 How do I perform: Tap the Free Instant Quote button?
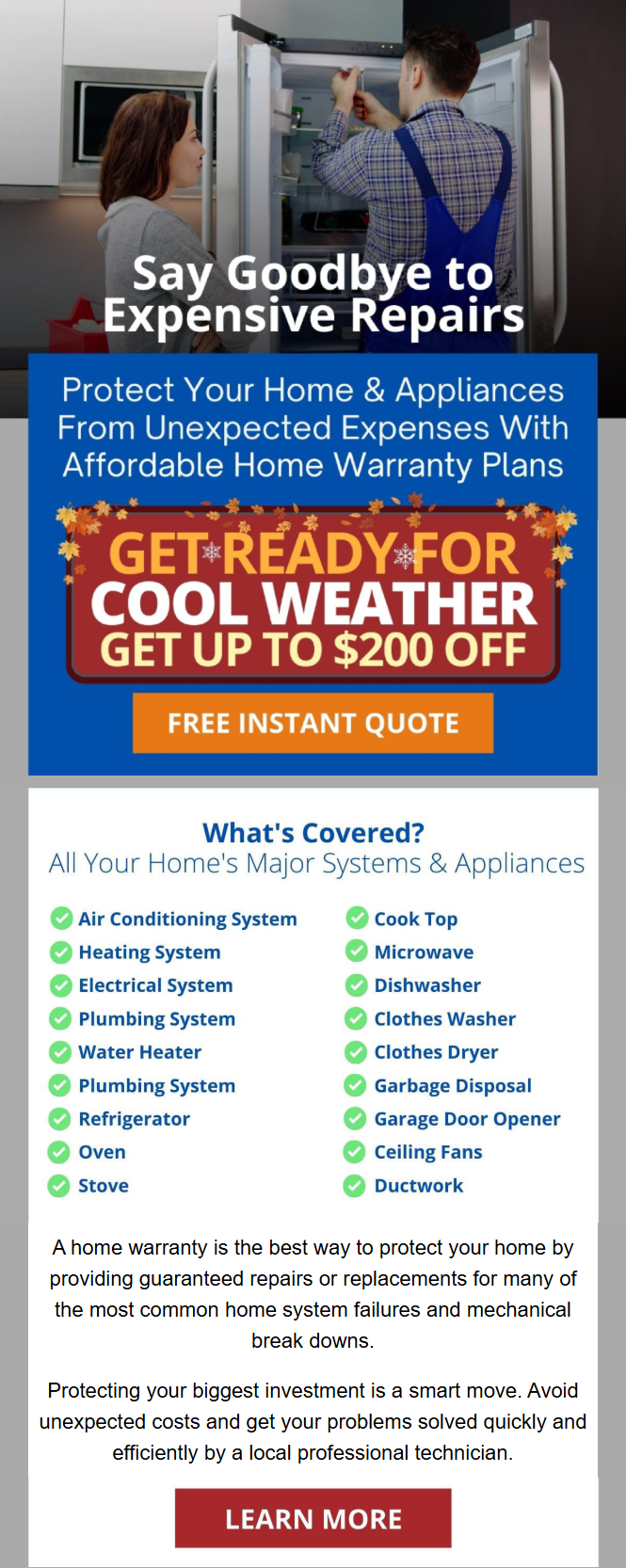pos(313,723)
